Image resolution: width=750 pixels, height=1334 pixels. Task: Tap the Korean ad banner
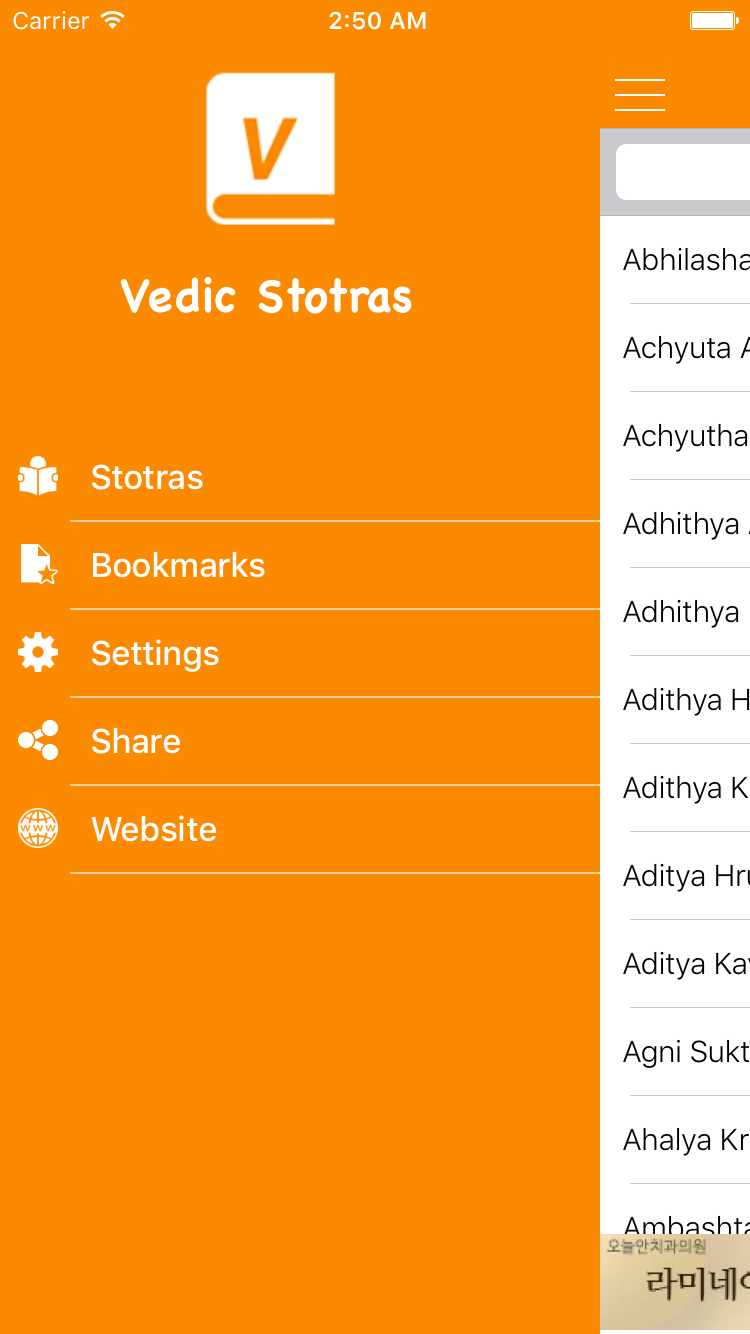pos(675,1284)
